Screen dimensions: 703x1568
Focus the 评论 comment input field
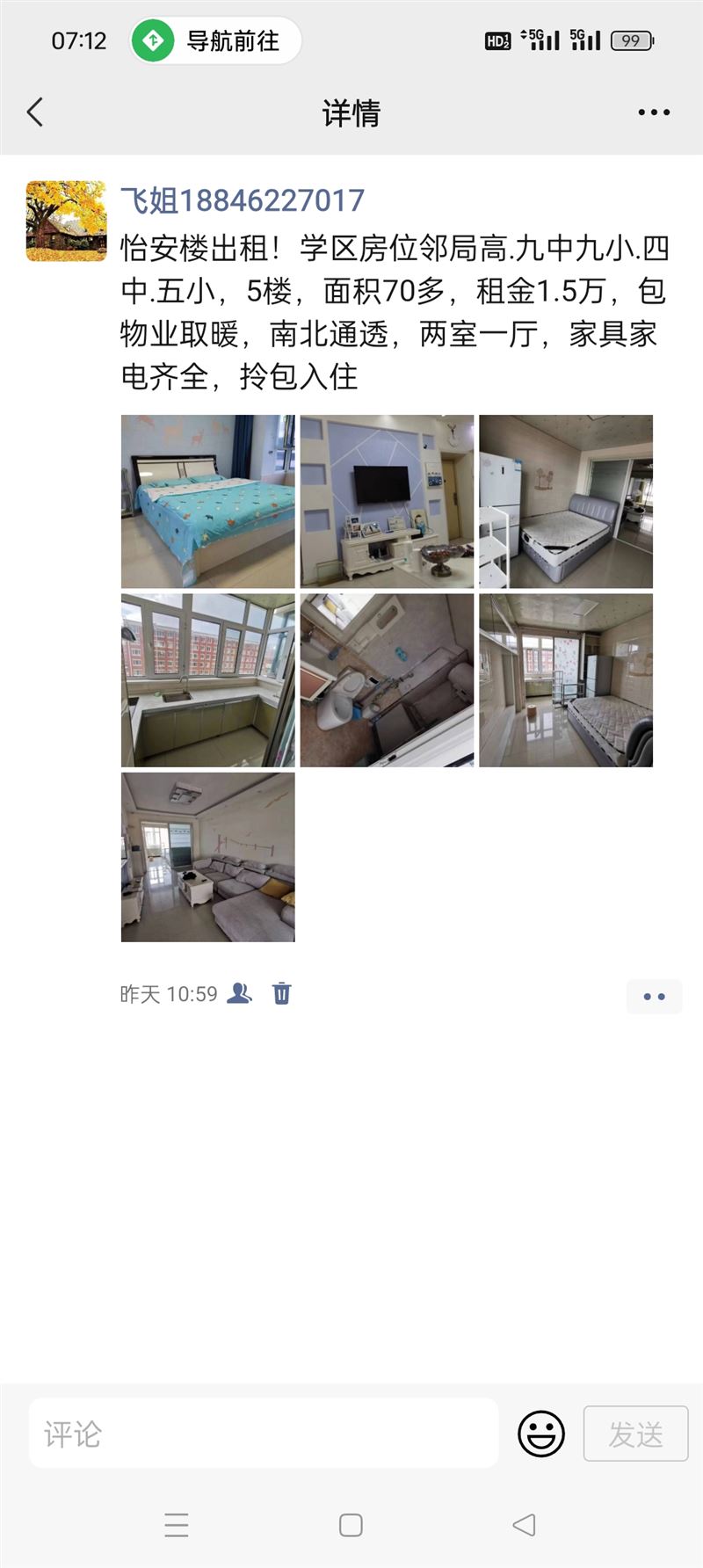point(264,1434)
